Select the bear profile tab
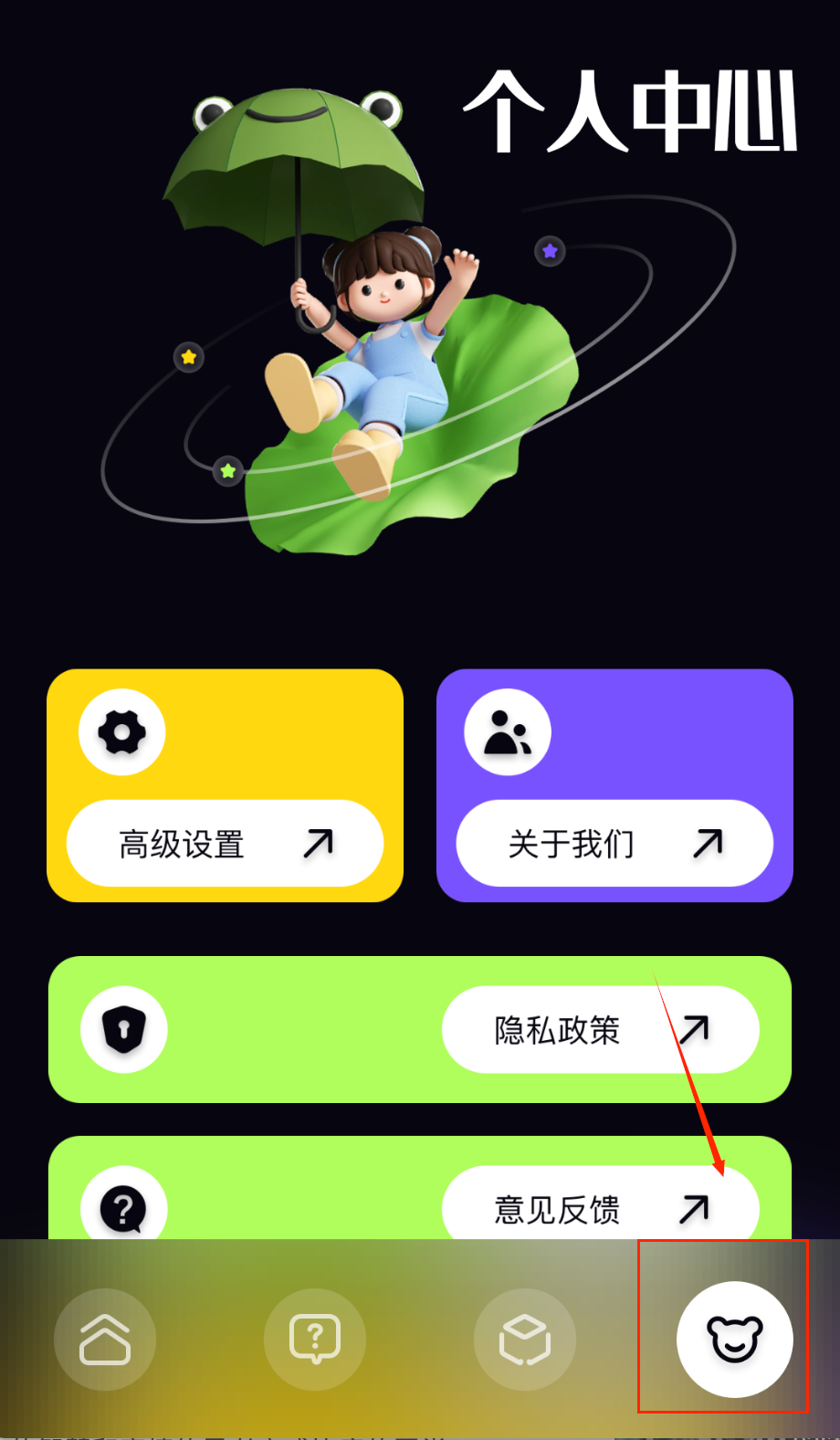This screenshot has height=1440, width=840. point(734,1340)
